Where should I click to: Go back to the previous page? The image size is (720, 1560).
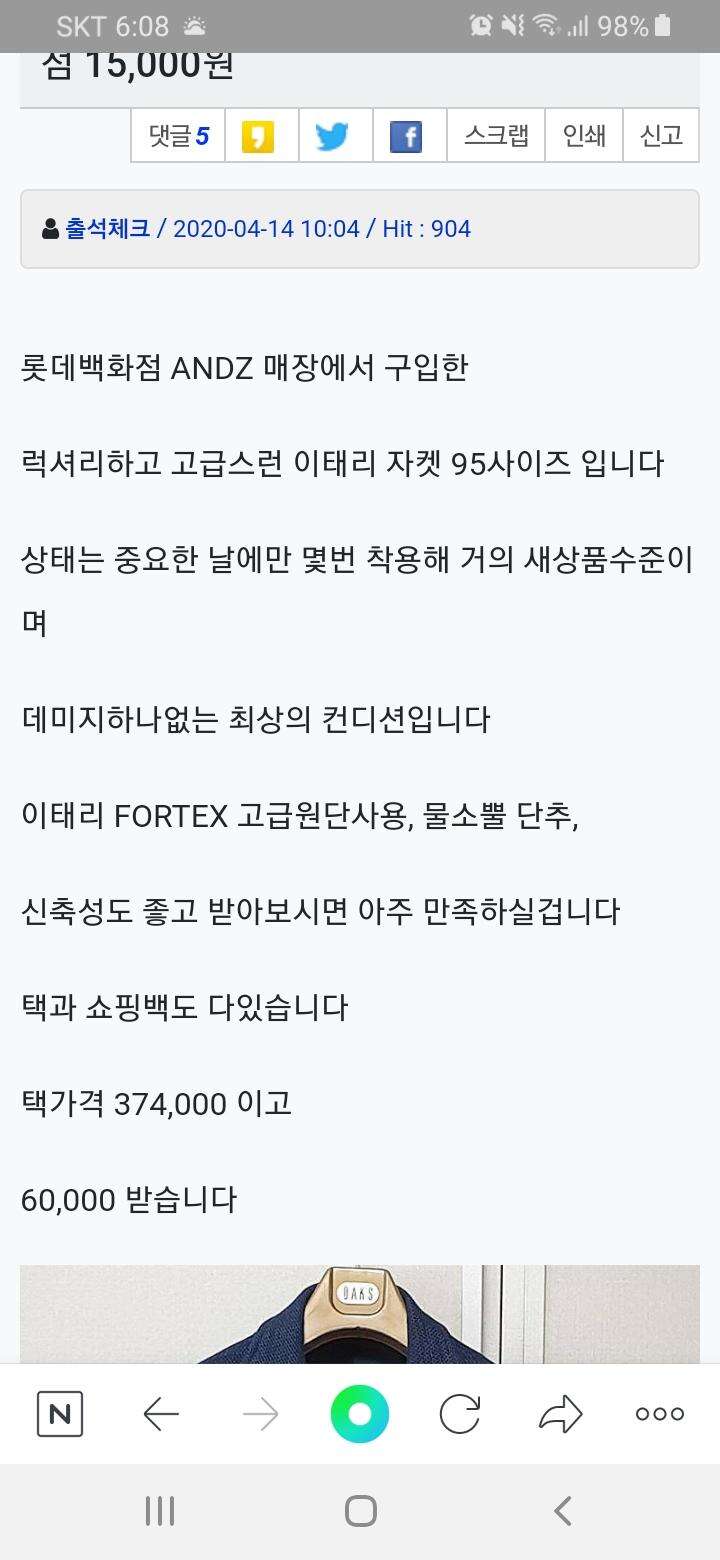[161, 1414]
